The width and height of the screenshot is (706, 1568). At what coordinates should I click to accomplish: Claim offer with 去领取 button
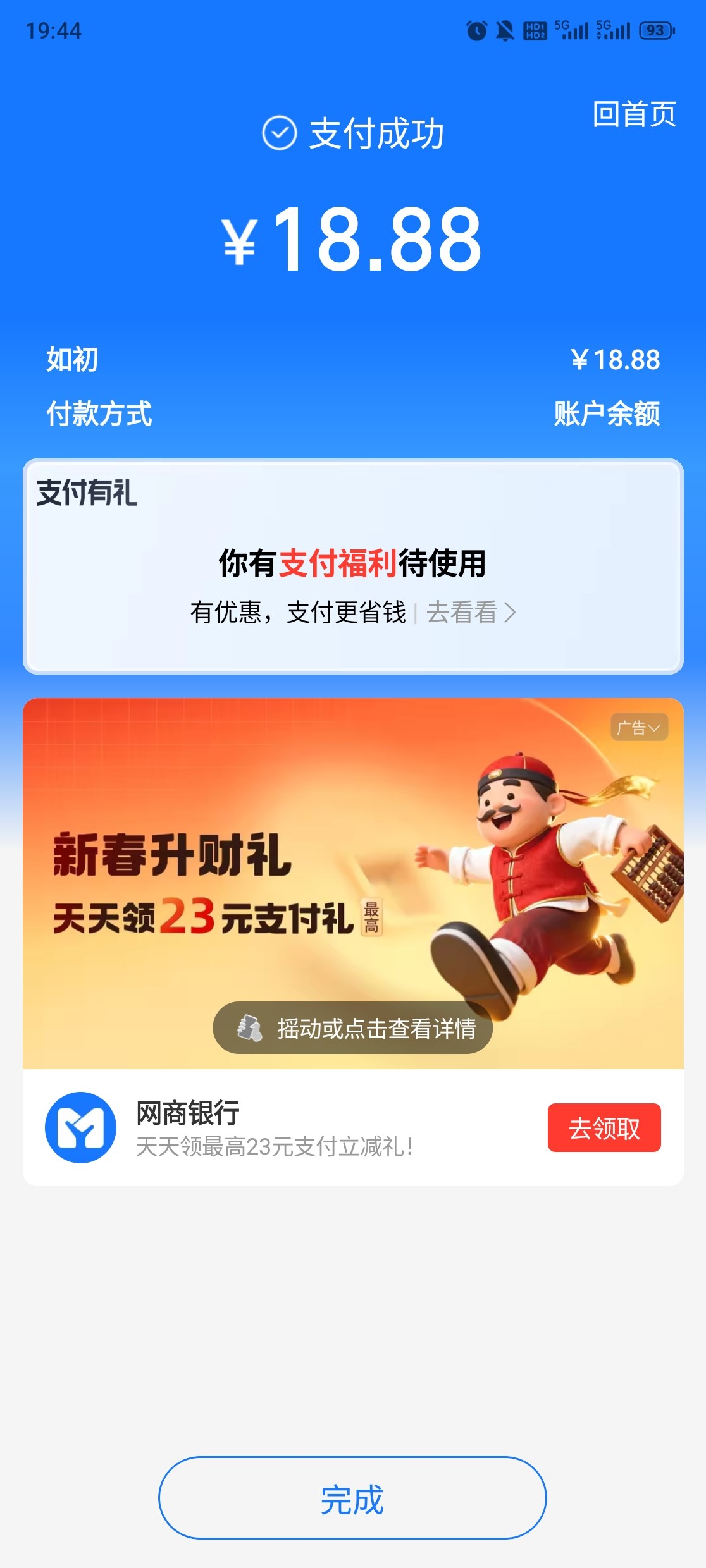604,1128
